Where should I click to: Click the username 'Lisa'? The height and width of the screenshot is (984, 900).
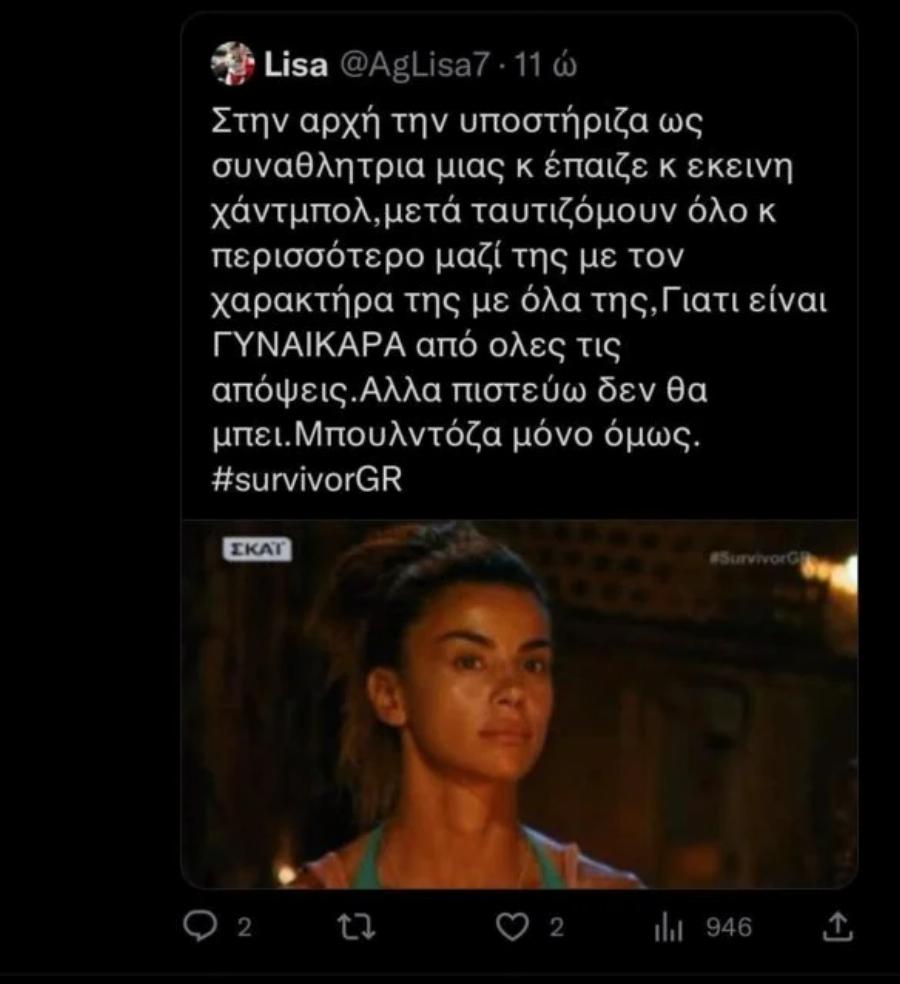point(296,63)
